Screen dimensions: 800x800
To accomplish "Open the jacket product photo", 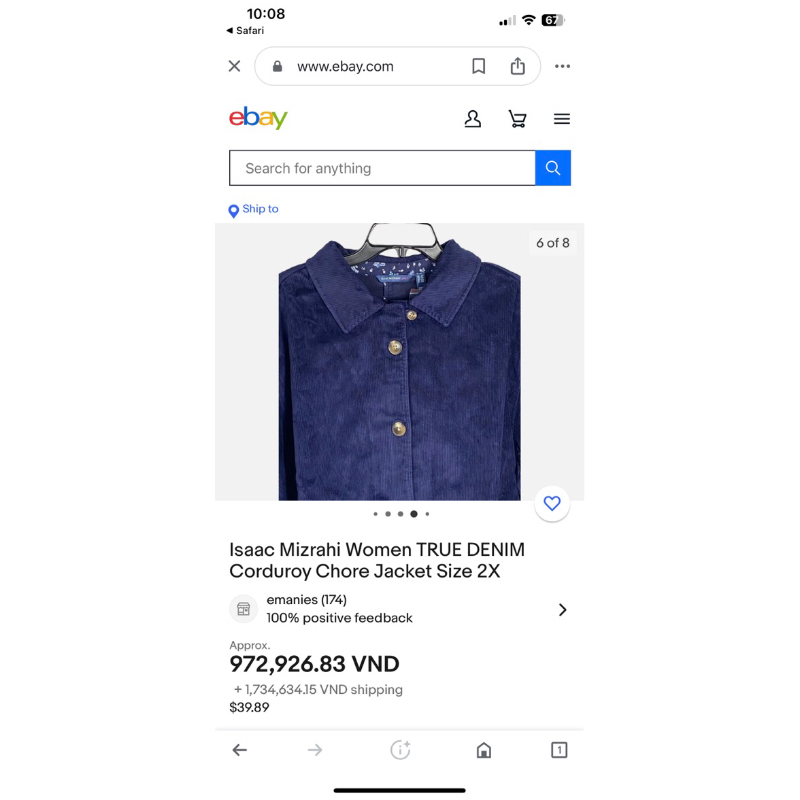I will click(399, 370).
